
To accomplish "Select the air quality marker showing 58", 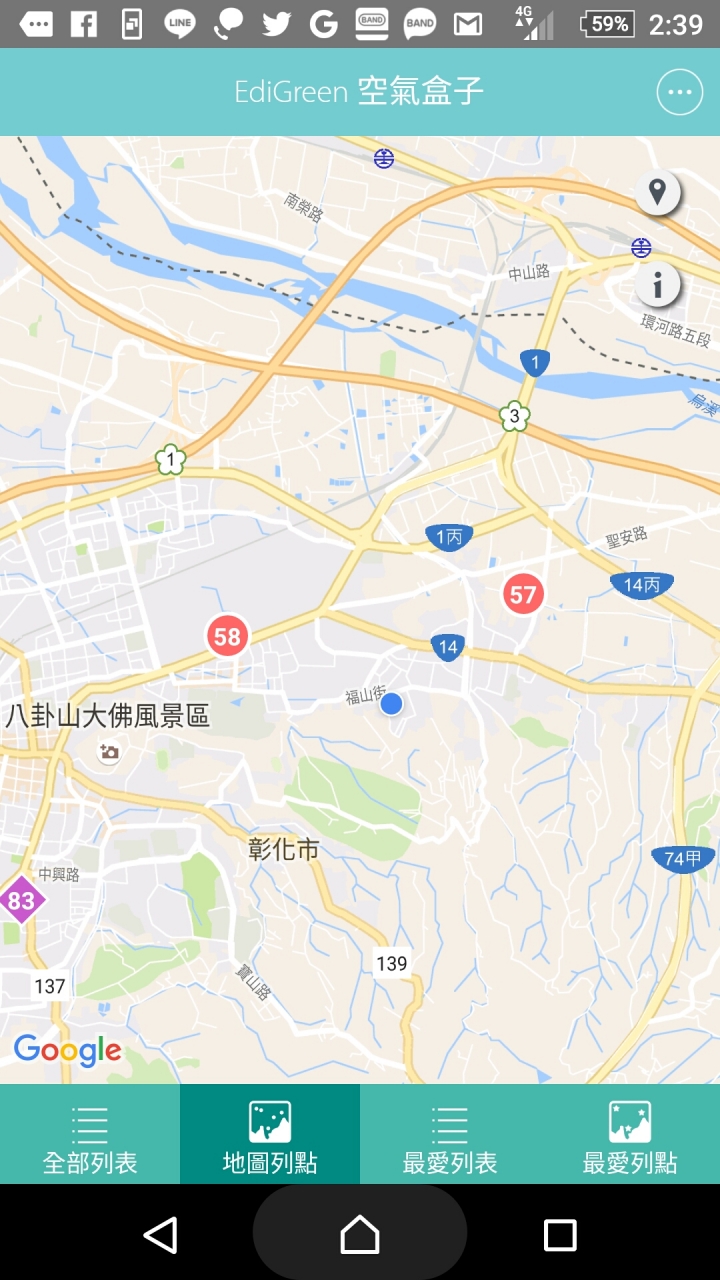I will pyautogui.click(x=227, y=636).
